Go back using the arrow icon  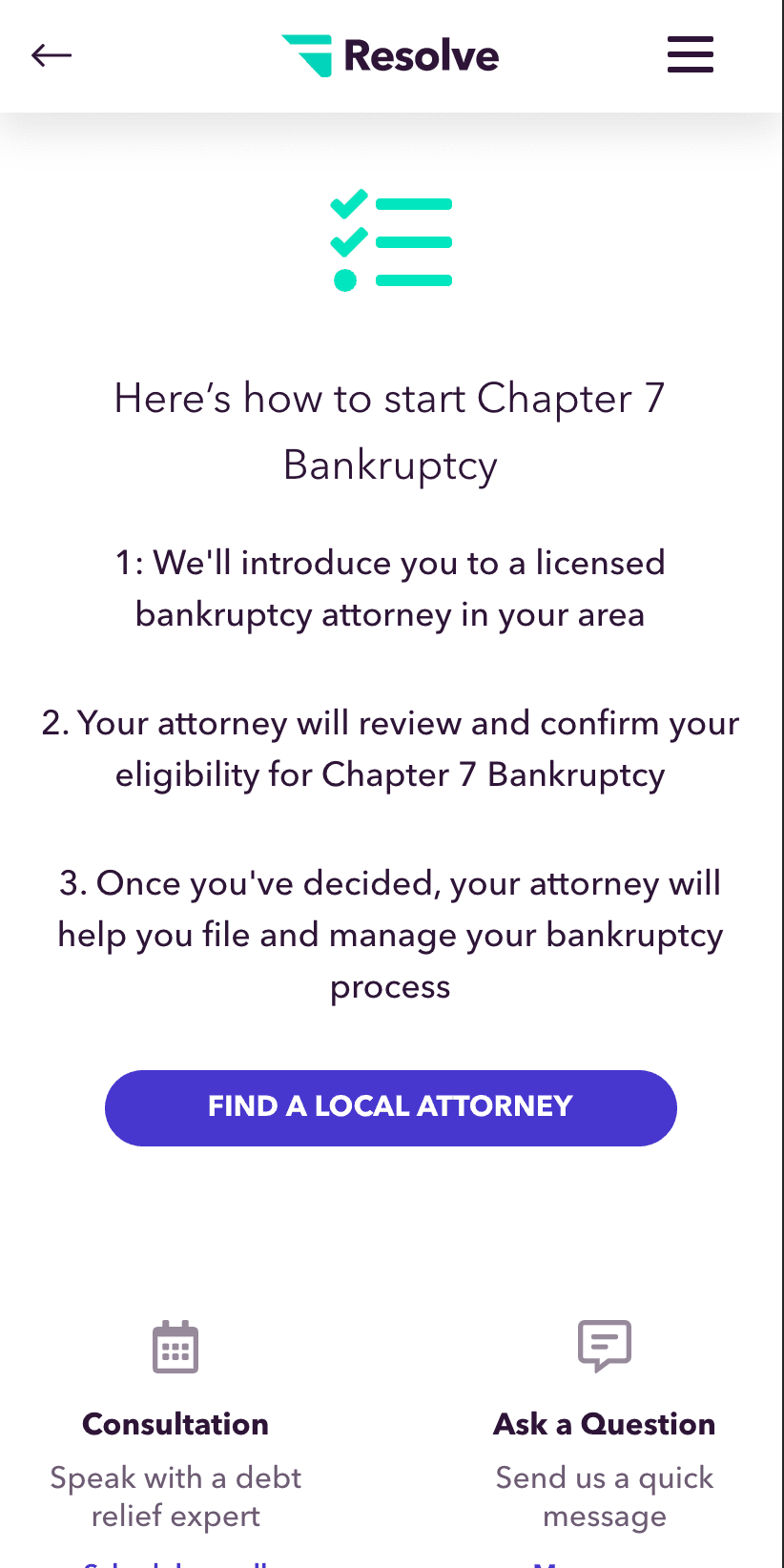click(x=52, y=55)
